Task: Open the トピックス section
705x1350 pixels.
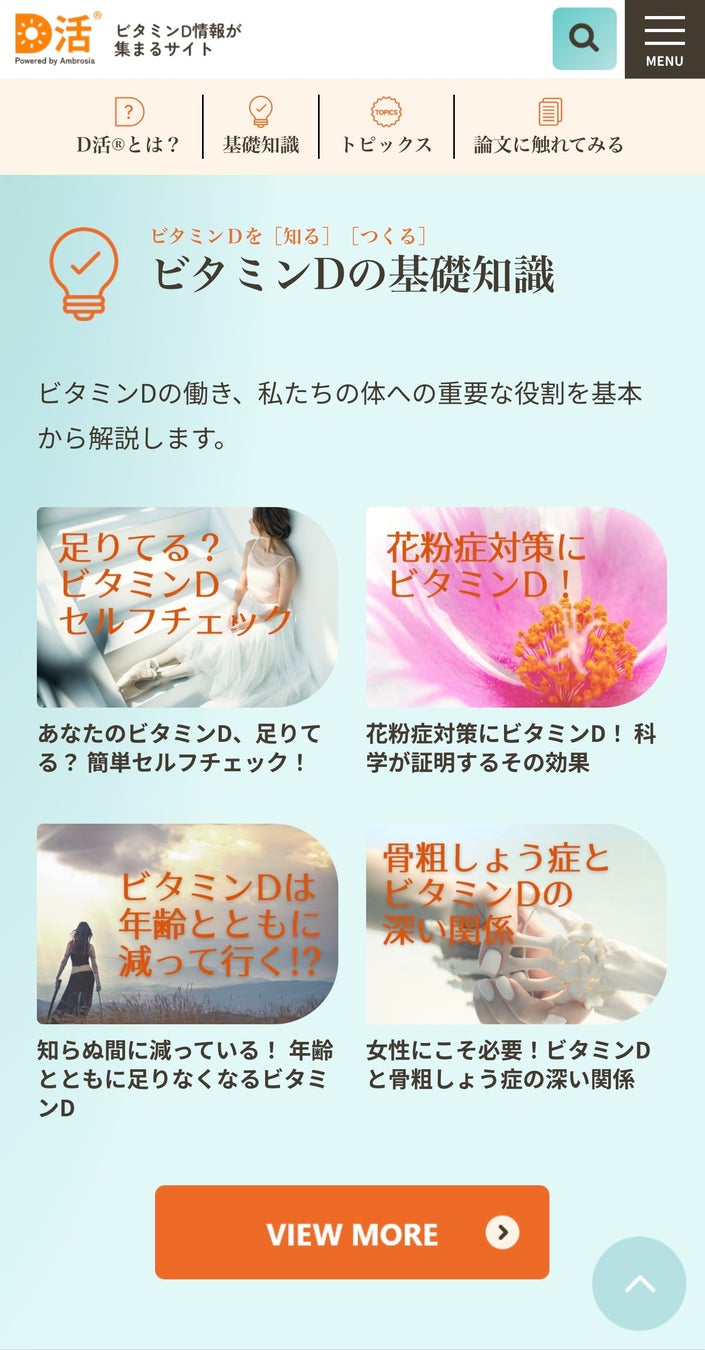Action: click(x=386, y=127)
